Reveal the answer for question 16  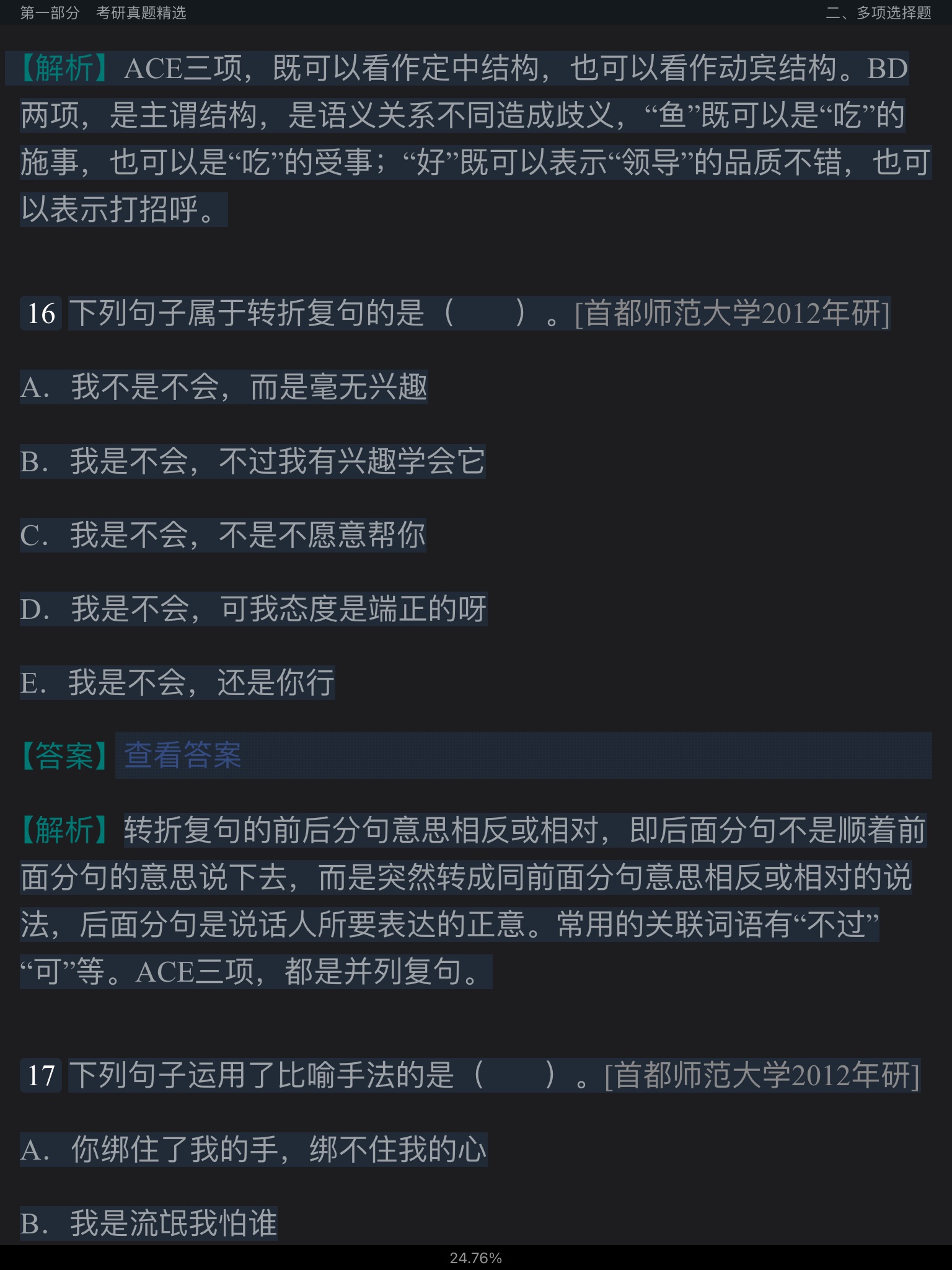pyautogui.click(x=182, y=755)
